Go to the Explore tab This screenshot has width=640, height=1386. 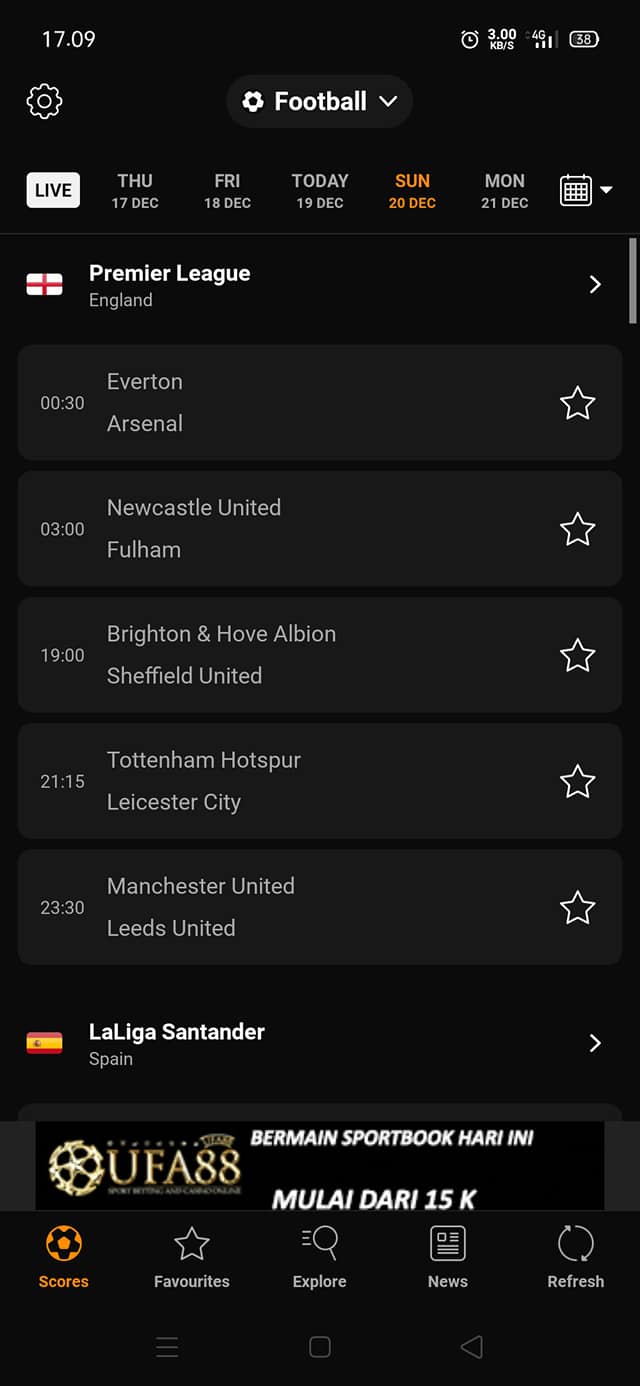pos(320,1257)
